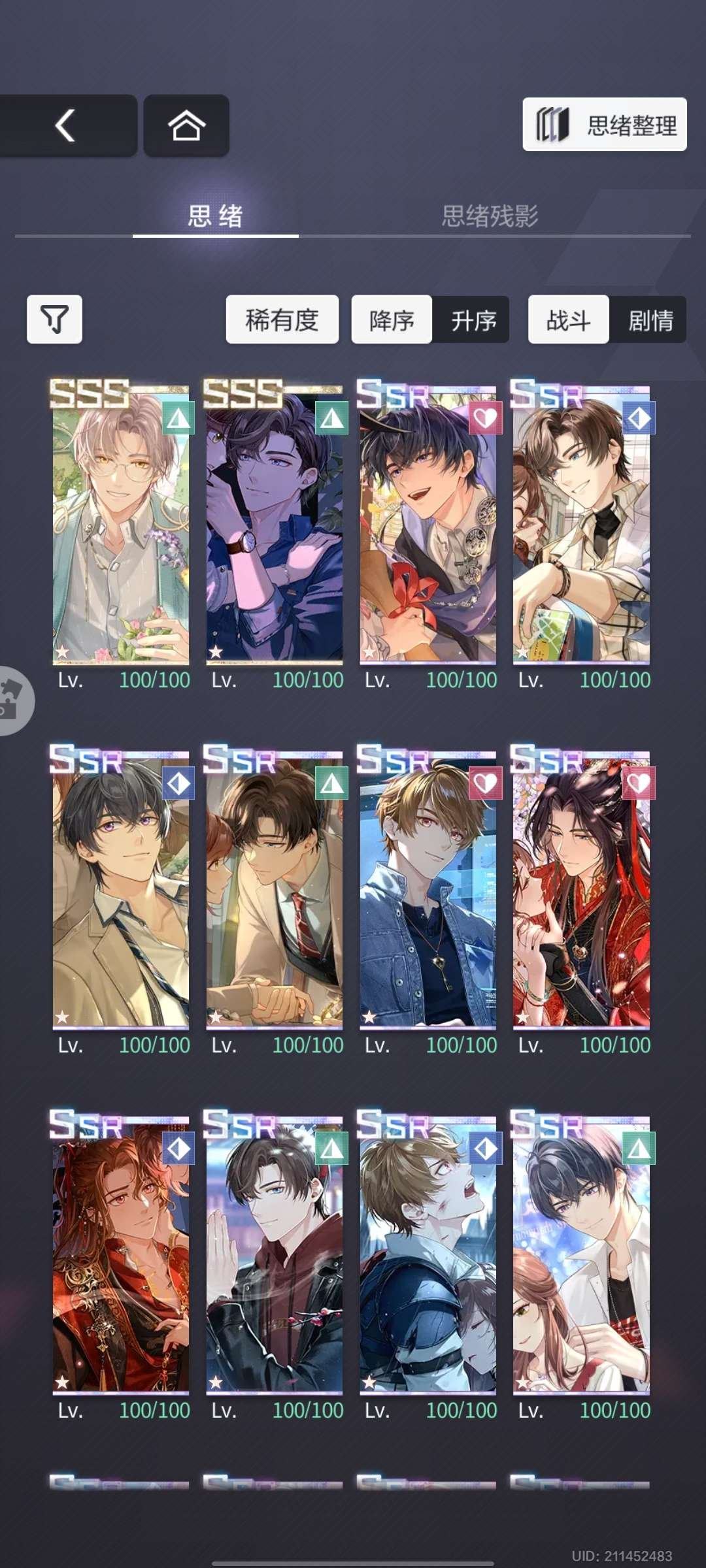Open SSR card with dark red hoodie

point(275,1254)
